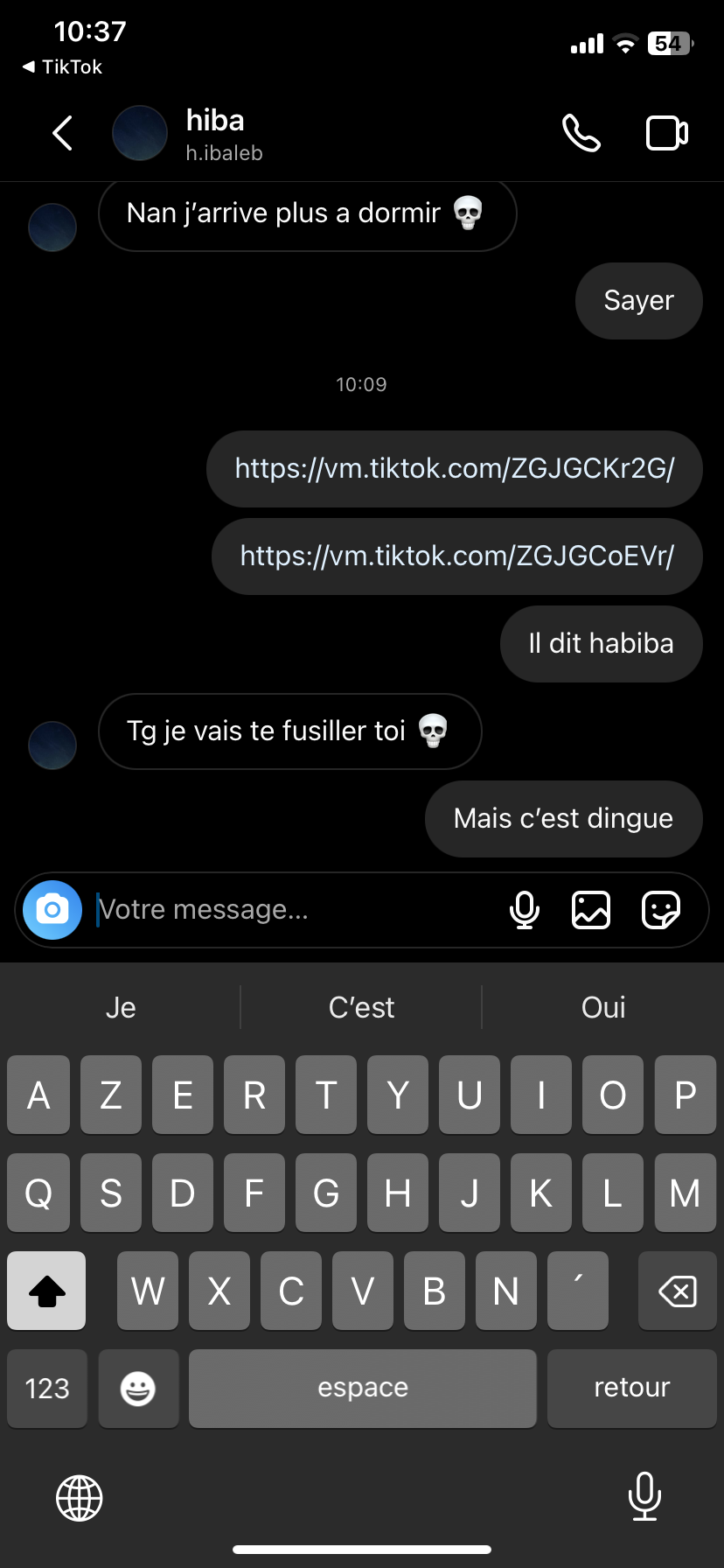Image resolution: width=724 pixels, height=1568 pixels.
Task: Return to TikTok via the status bar link
Action: tap(63, 67)
